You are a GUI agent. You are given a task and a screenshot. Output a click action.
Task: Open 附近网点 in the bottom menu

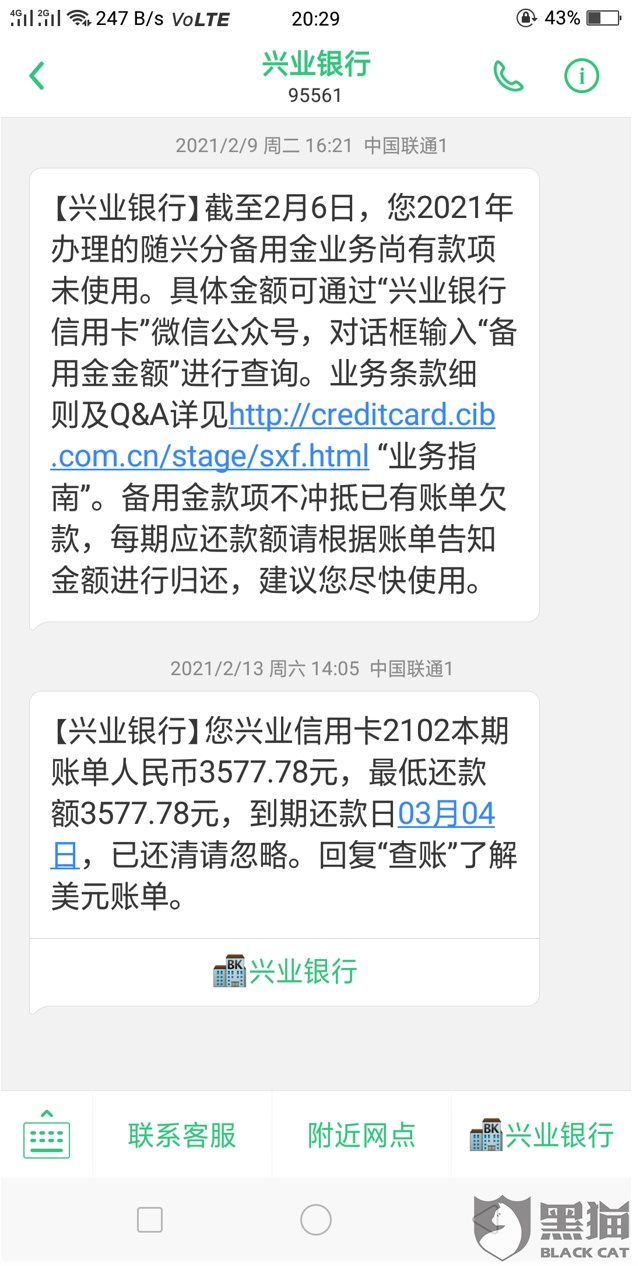[x=361, y=1135]
